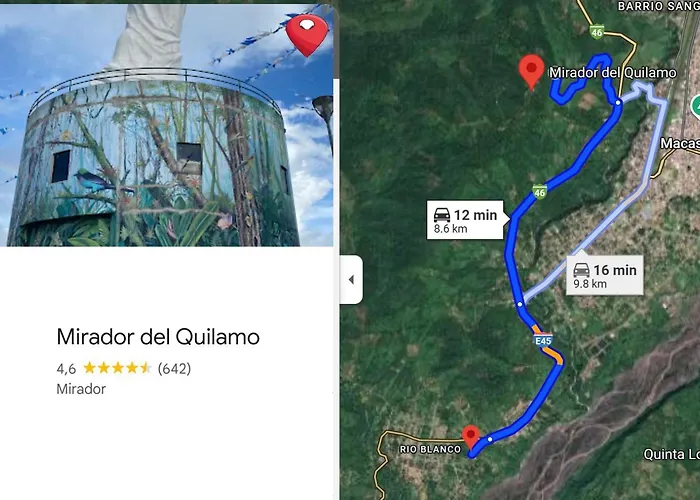The width and height of the screenshot is (700, 500).
Task: Open the Mirador del Quilamo photo
Action: click(166, 125)
